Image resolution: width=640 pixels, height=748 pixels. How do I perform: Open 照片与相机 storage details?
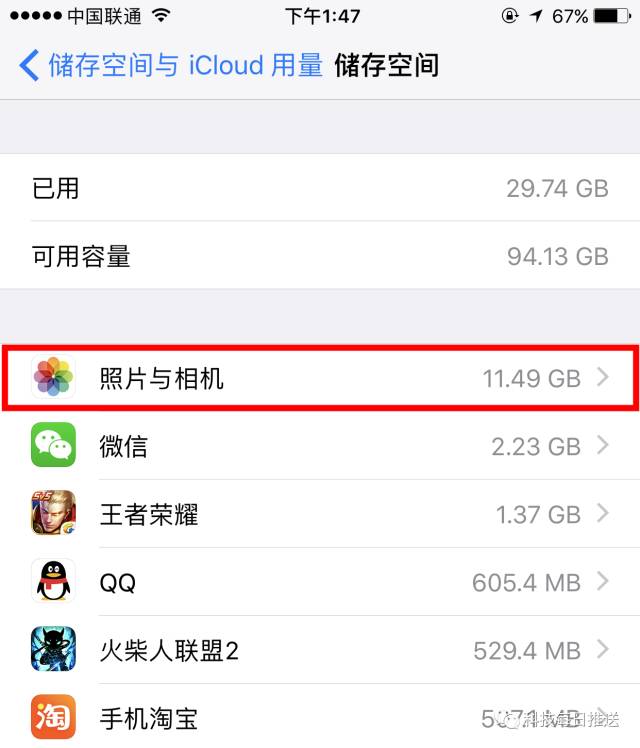[320, 378]
